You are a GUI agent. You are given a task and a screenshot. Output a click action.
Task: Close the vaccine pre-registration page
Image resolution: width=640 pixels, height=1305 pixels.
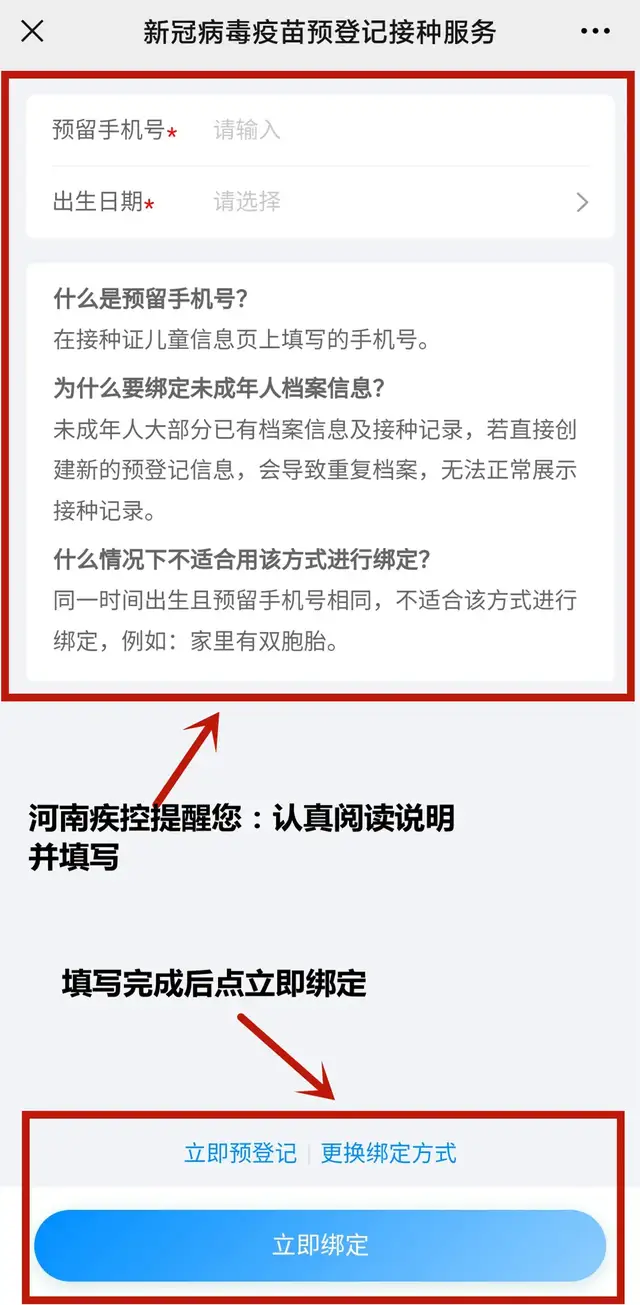32,31
